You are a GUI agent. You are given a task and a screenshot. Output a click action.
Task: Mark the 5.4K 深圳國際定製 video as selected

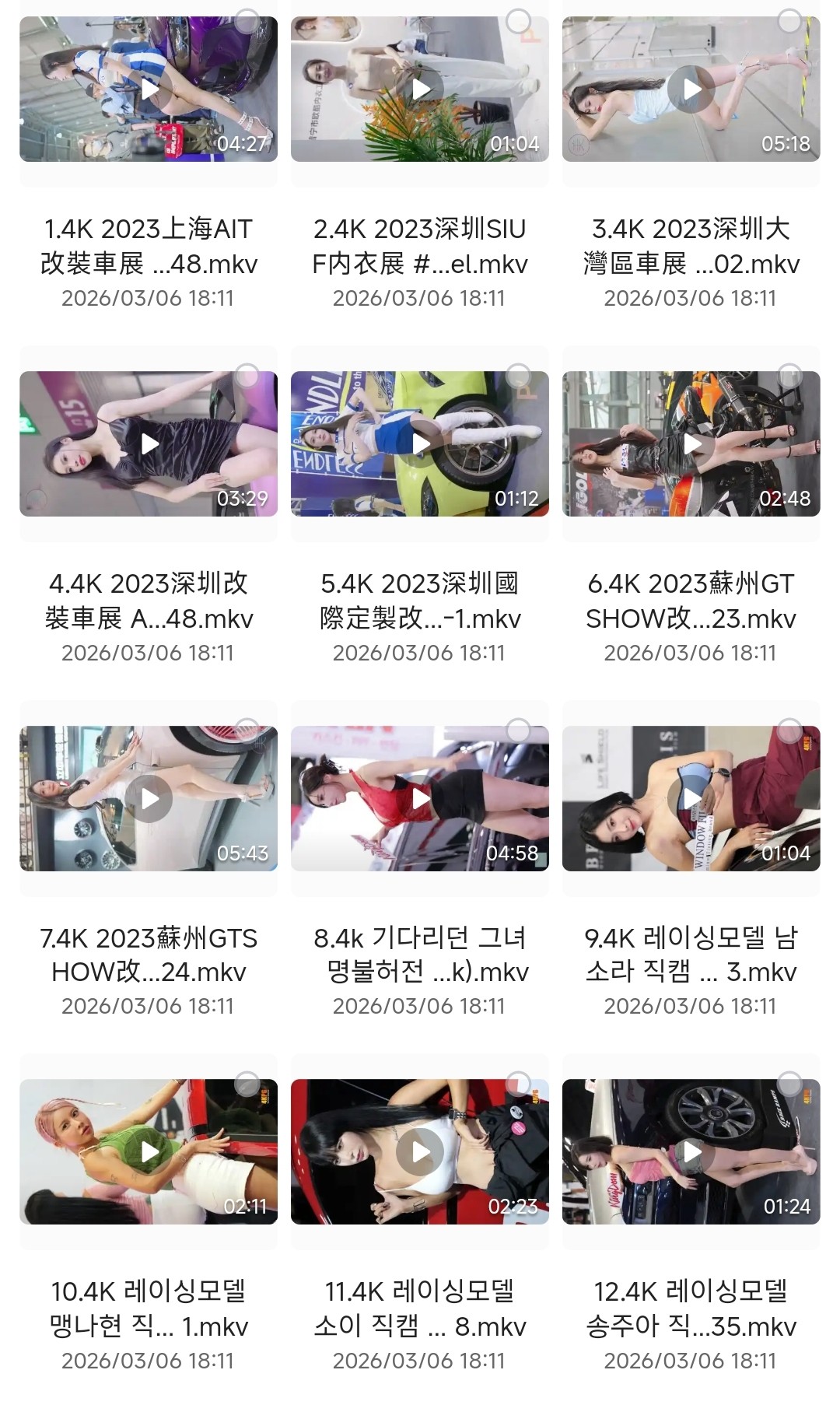pos(518,376)
